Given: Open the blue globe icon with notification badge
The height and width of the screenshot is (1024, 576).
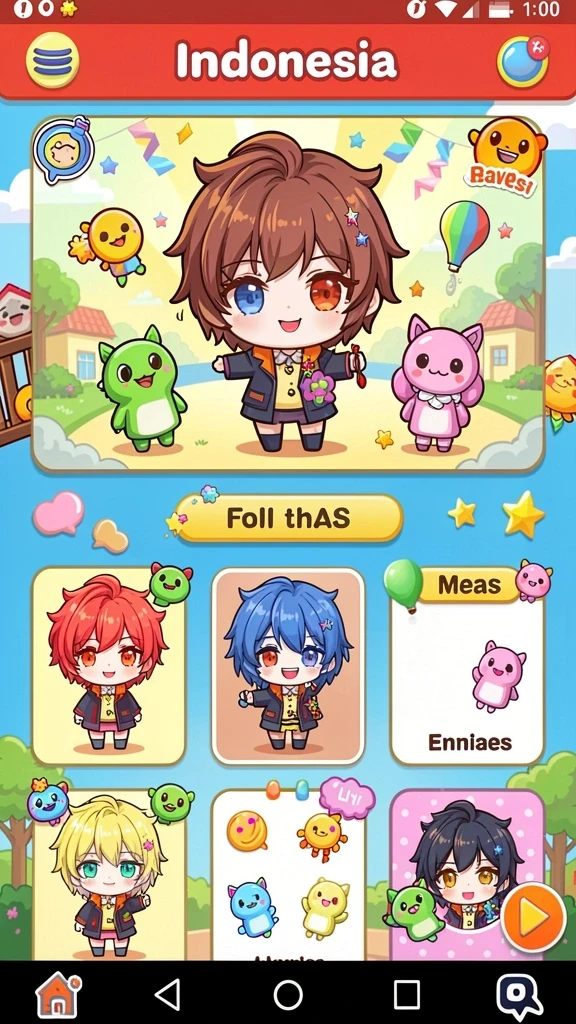Looking at the screenshot, I should [523, 61].
